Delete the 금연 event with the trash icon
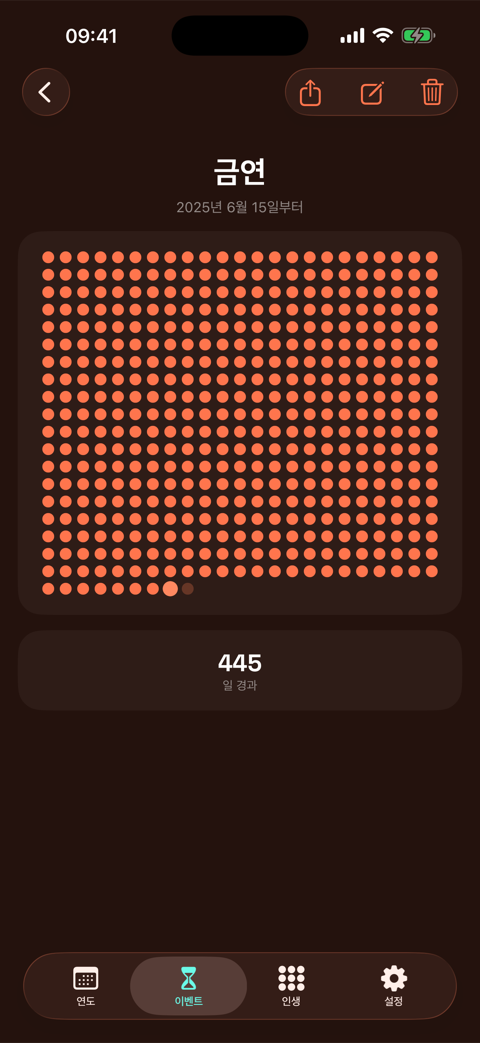Viewport: 480px width, 1043px height. (432, 92)
